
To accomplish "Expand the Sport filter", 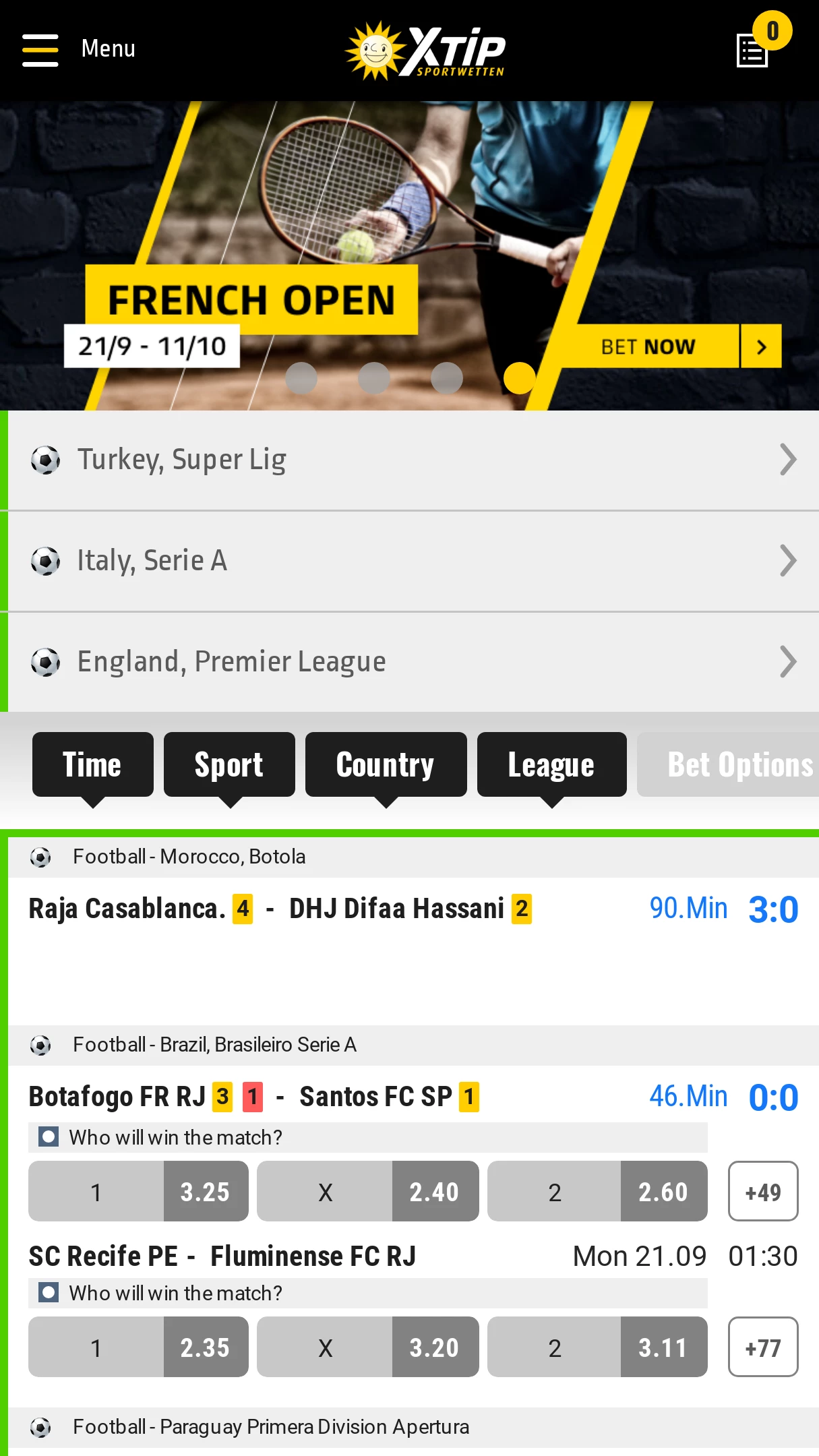I will [229, 765].
